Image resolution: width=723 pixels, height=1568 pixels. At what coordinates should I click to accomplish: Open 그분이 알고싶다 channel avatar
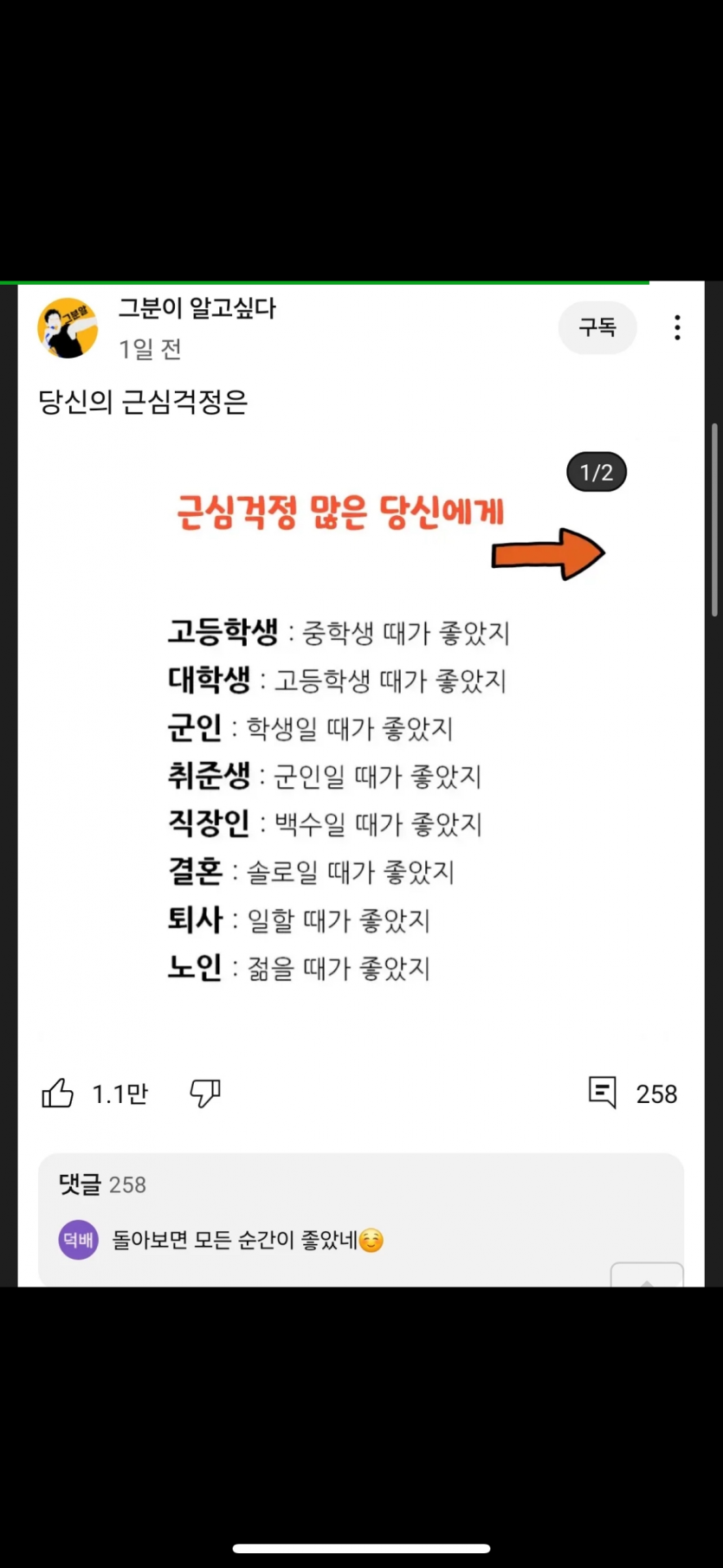pyautogui.click(x=68, y=328)
